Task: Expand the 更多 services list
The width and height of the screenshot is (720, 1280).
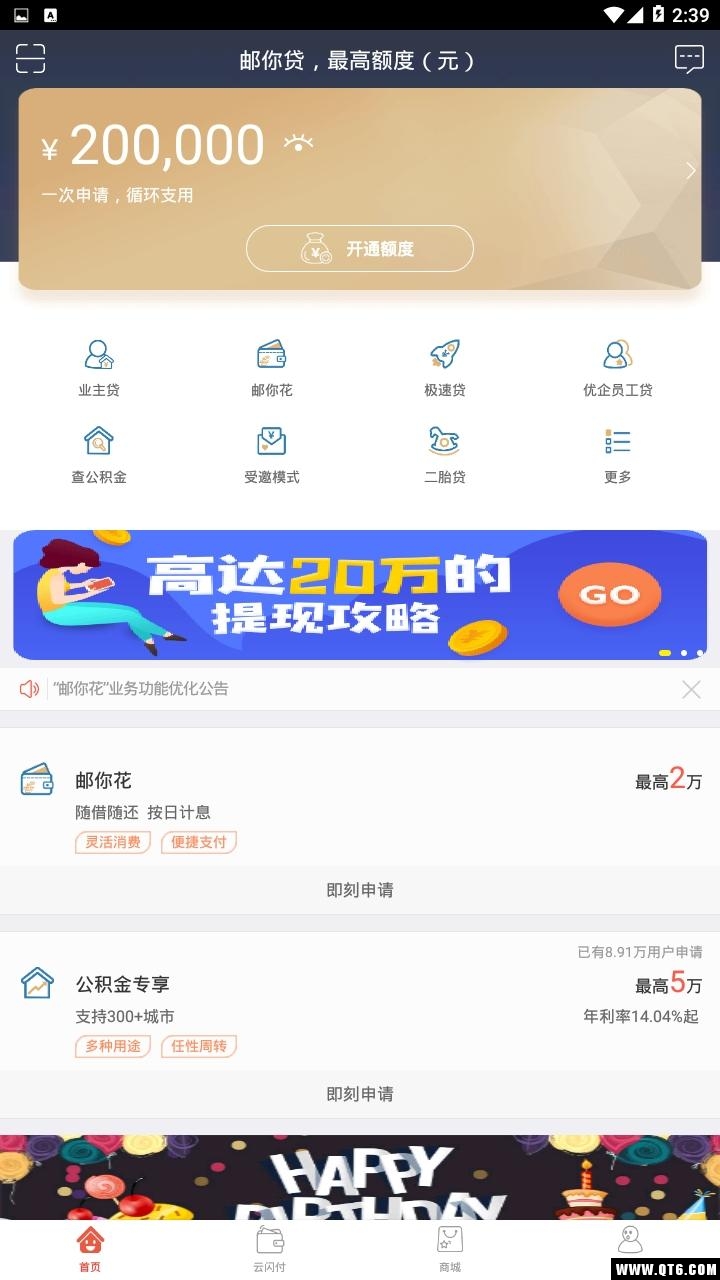Action: (x=619, y=452)
